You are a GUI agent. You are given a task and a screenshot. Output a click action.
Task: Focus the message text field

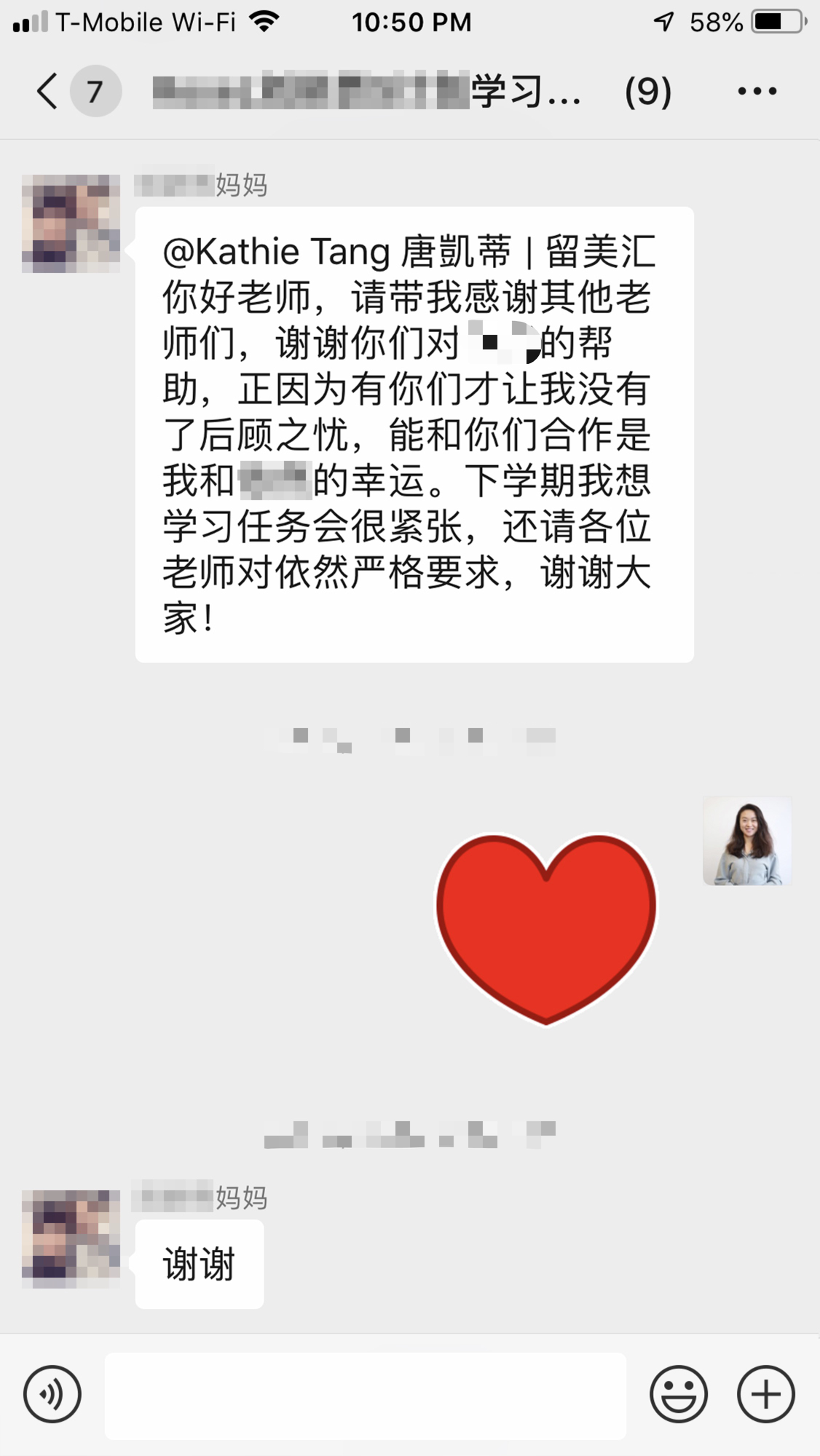[366, 1395]
